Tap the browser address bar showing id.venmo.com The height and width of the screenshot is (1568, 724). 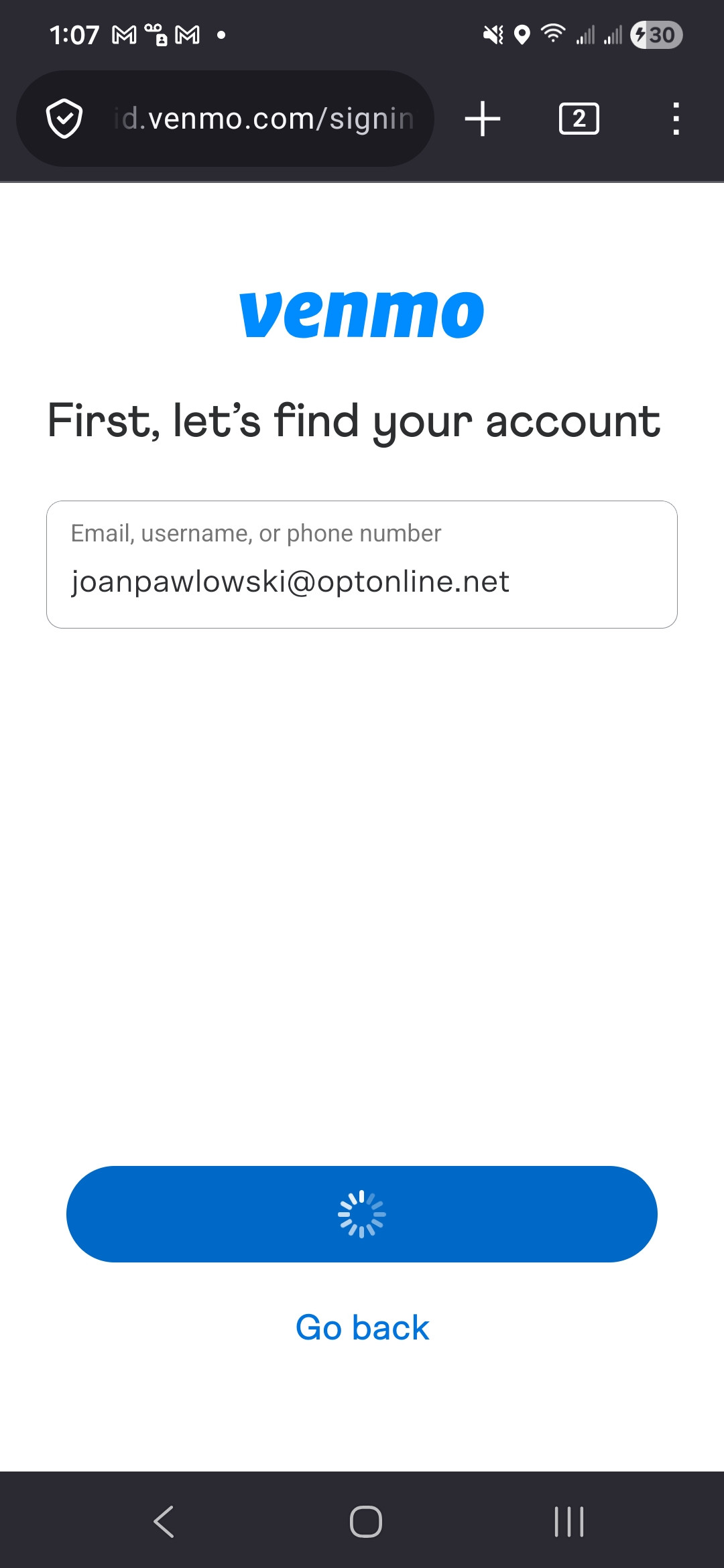pos(263,119)
